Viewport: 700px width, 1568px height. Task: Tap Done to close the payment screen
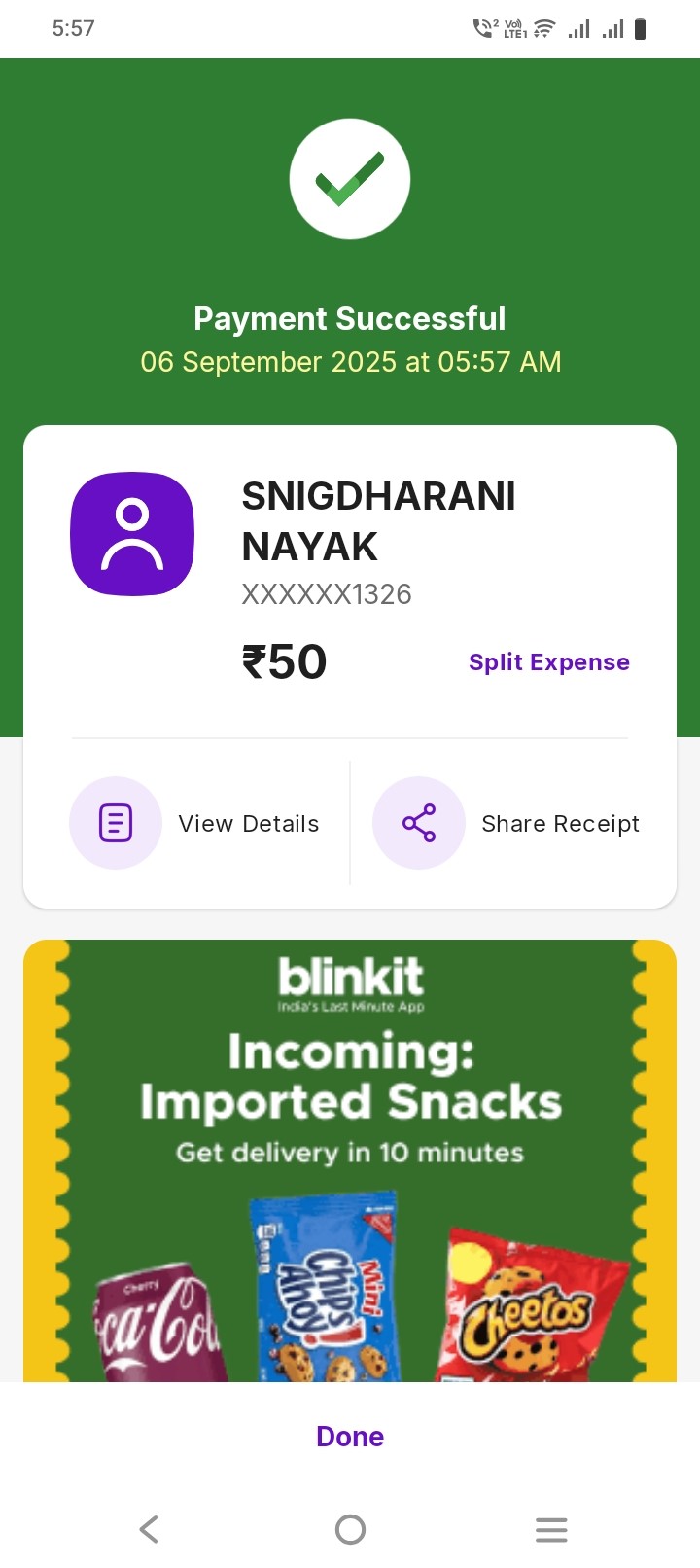coord(350,1437)
